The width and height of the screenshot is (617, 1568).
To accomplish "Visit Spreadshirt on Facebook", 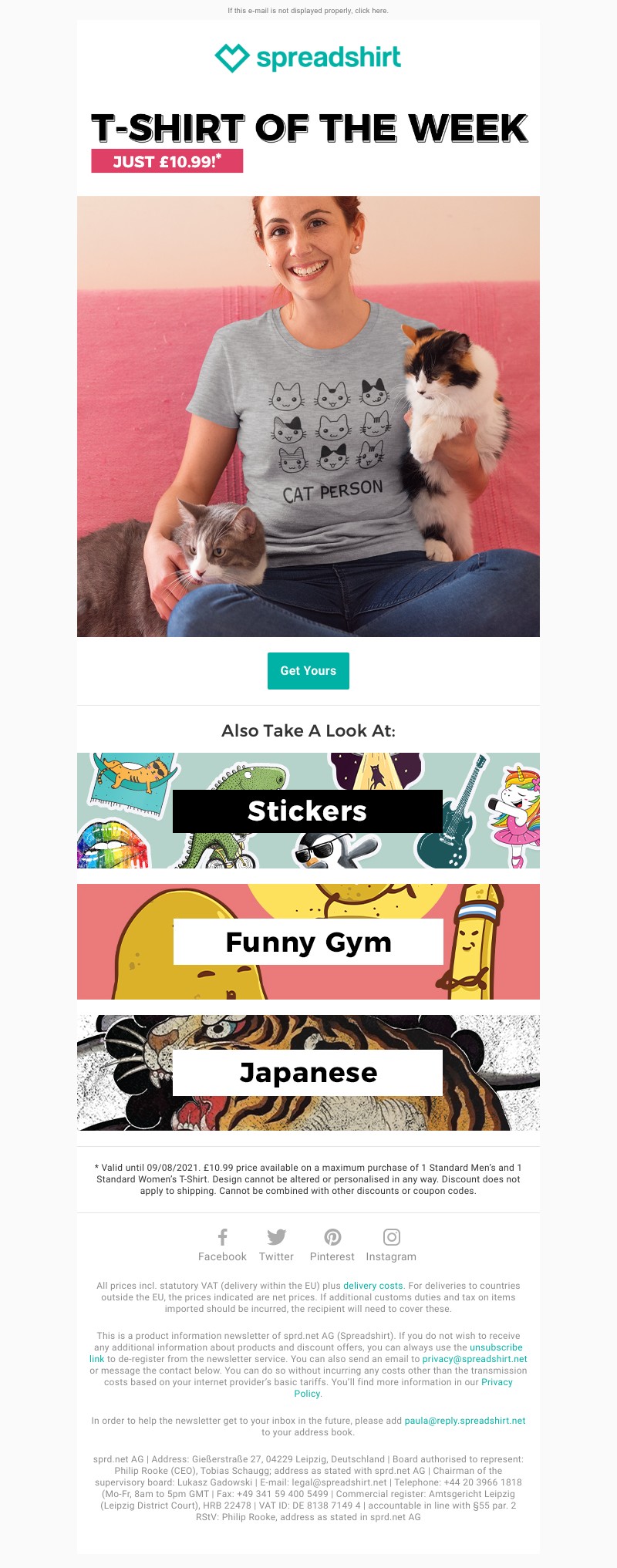I will pyautogui.click(x=222, y=1245).
